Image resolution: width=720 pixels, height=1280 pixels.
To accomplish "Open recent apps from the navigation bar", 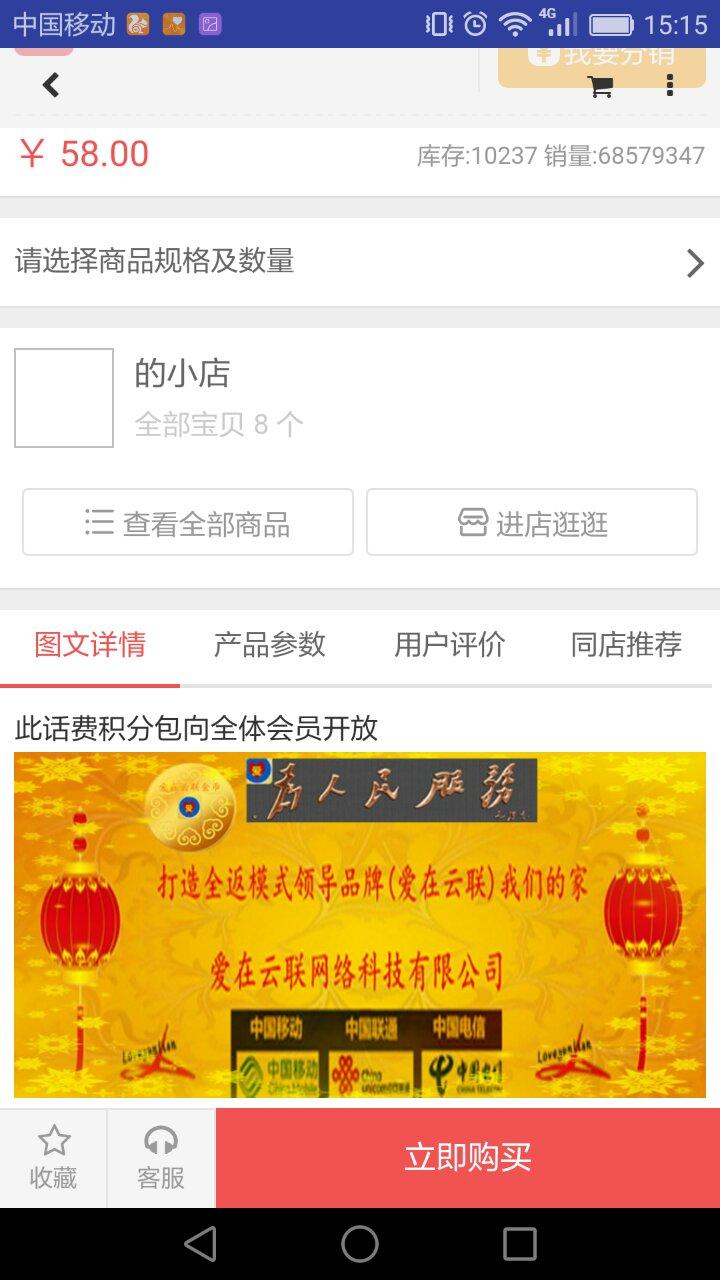I will pyautogui.click(x=519, y=1244).
